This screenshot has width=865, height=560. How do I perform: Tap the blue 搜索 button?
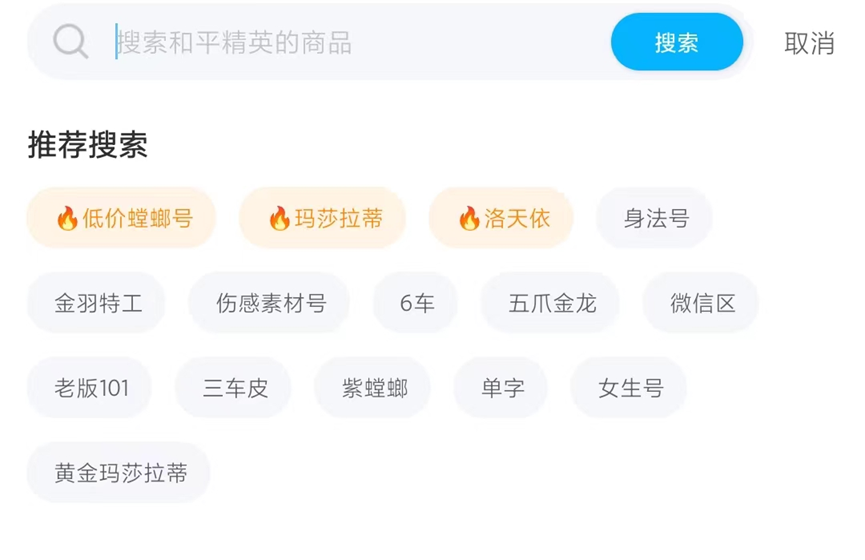point(677,43)
